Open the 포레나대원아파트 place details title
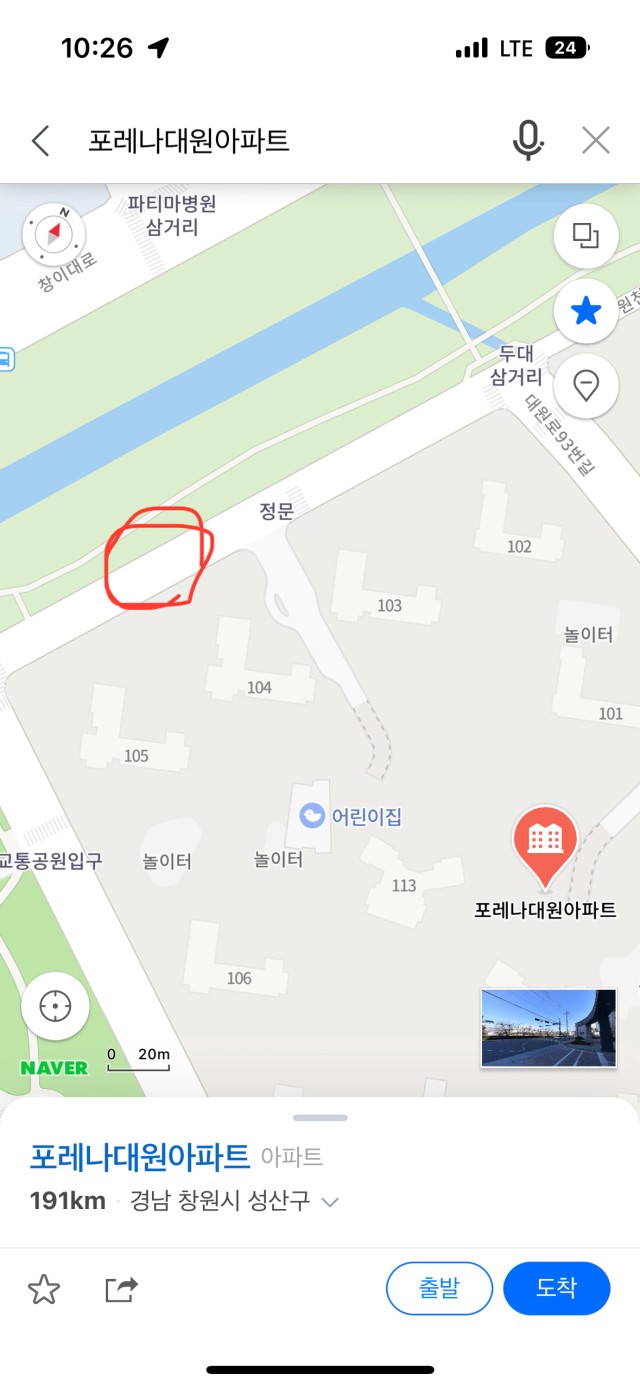Viewport: 640px width, 1387px height. (x=139, y=1157)
